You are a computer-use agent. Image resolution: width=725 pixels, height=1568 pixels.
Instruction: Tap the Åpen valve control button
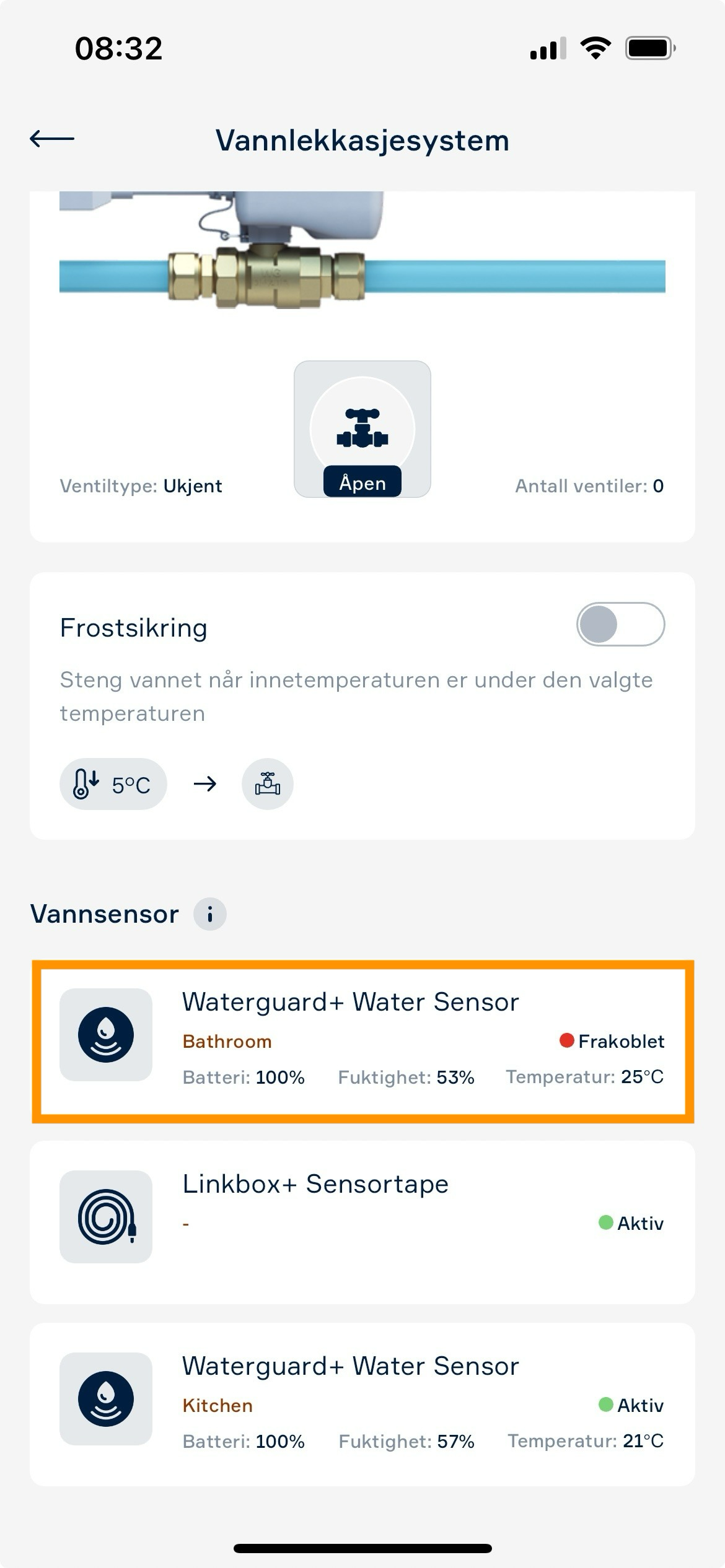tap(362, 429)
